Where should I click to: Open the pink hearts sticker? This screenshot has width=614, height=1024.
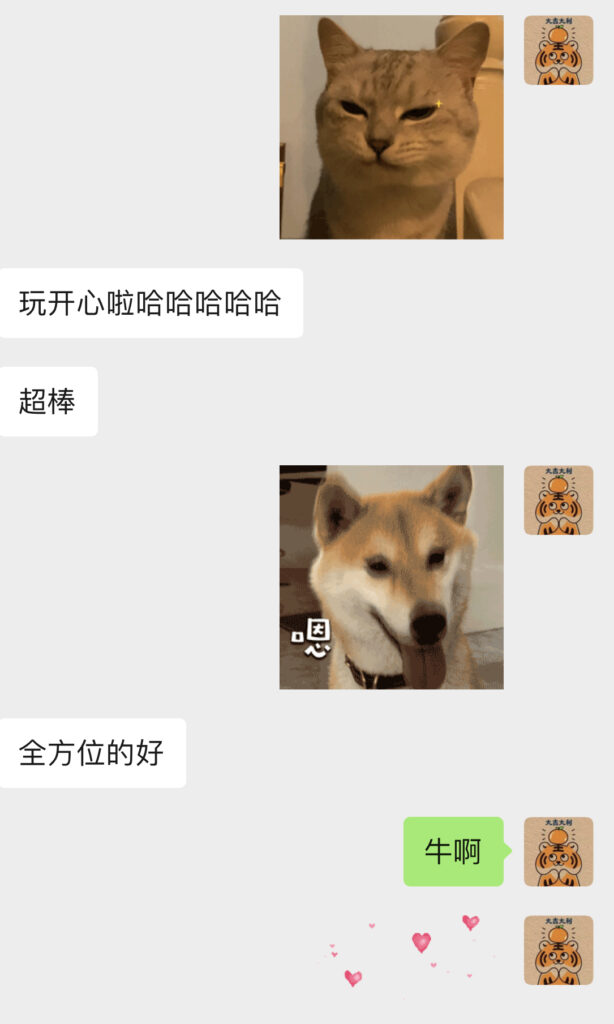(x=410, y=950)
